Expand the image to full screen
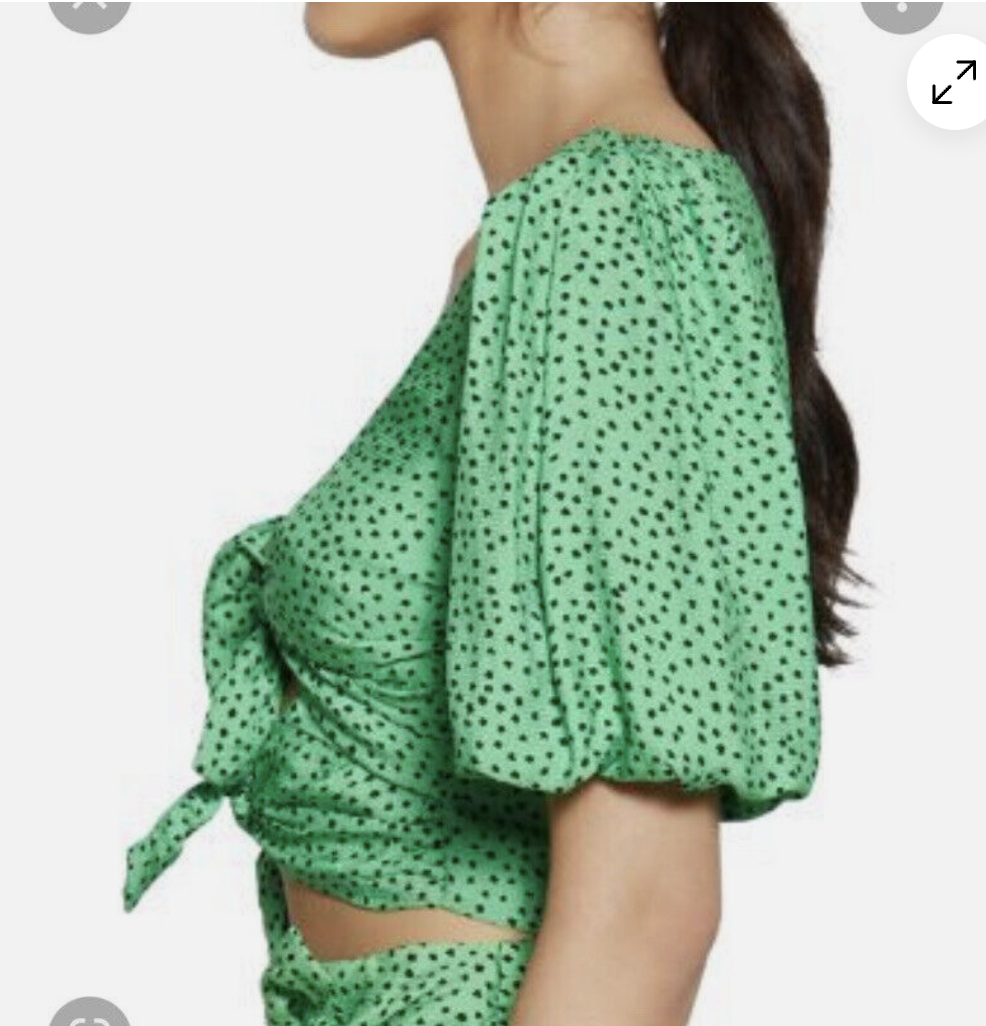The image size is (986, 1026). (953, 82)
